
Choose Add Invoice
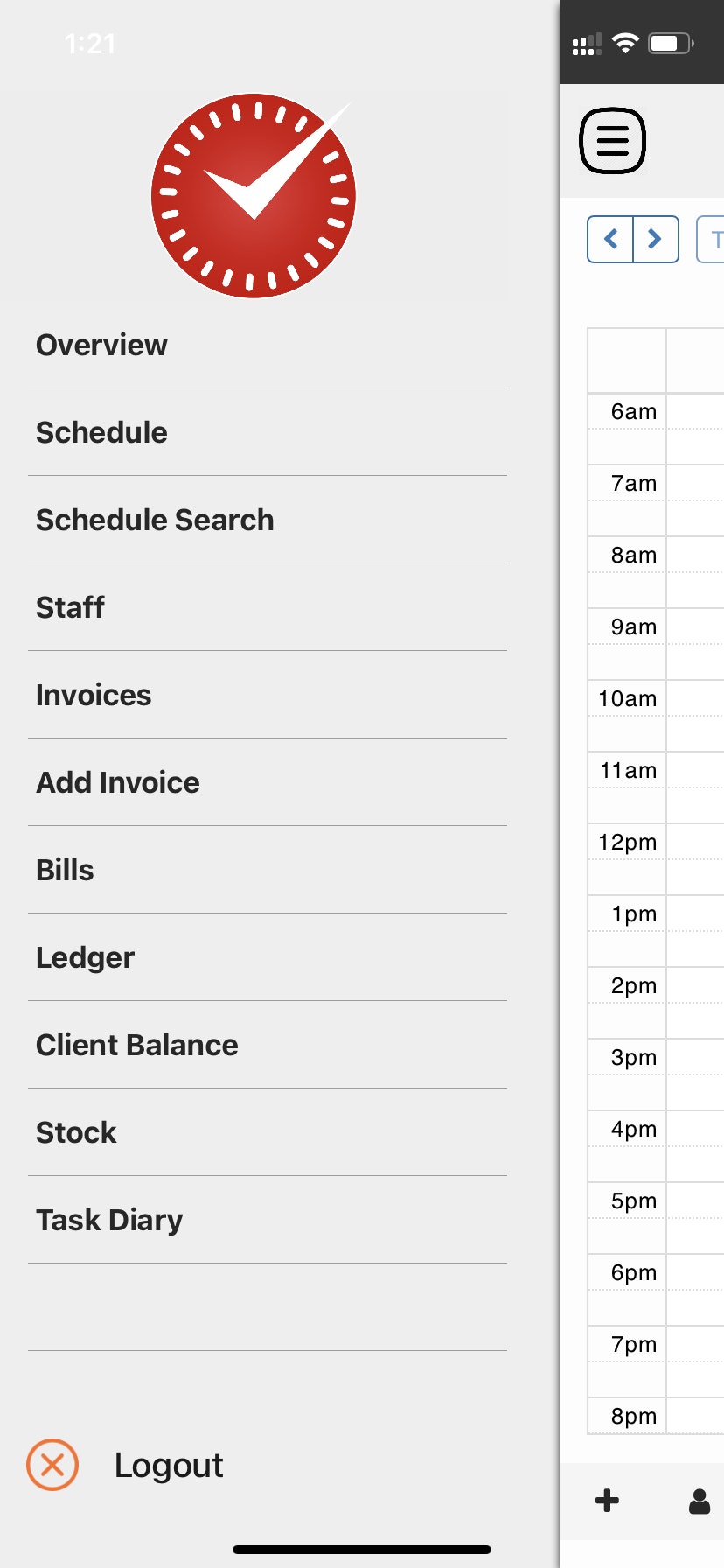(x=118, y=782)
